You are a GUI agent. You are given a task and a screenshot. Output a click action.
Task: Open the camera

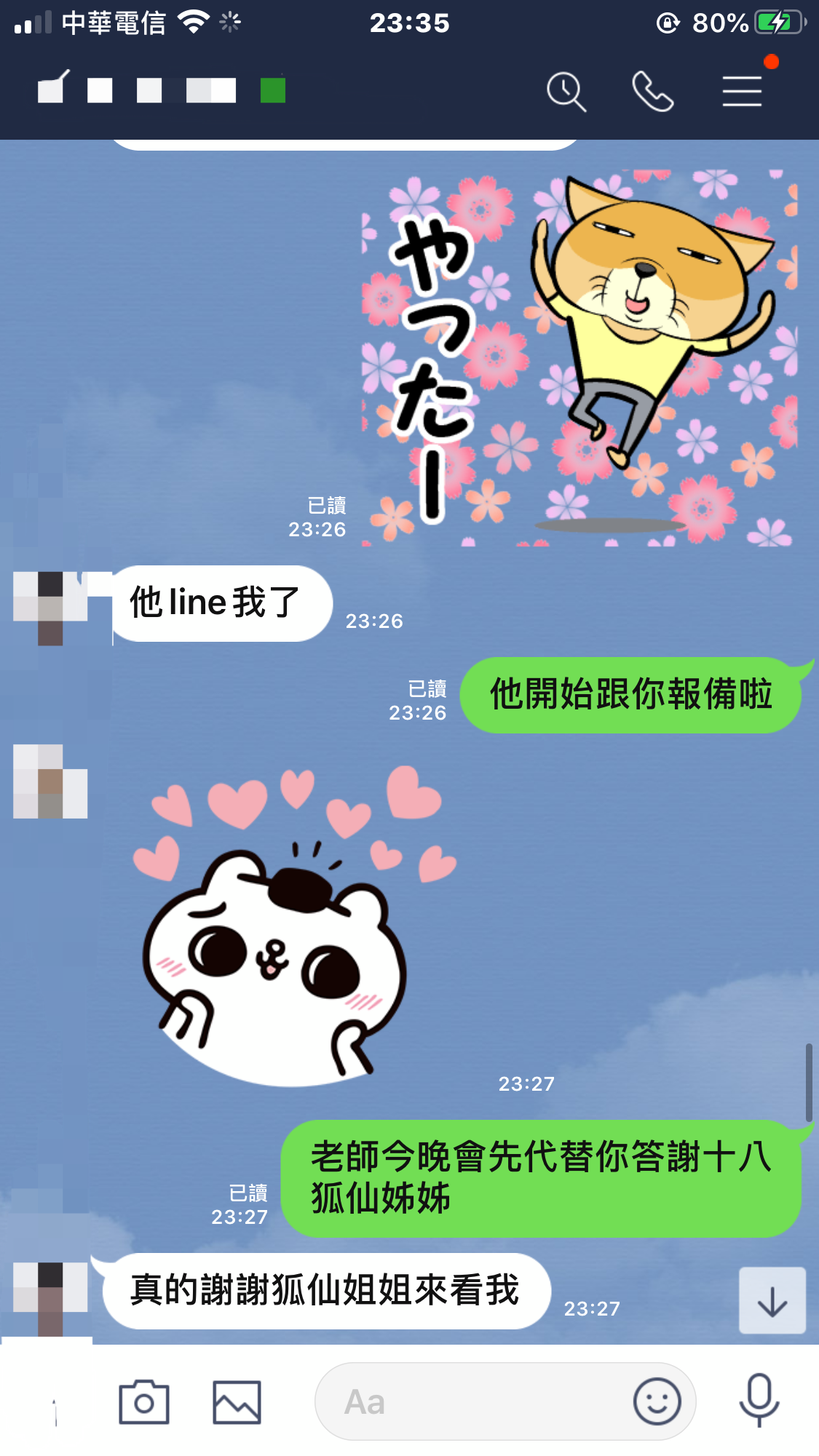point(144,1401)
